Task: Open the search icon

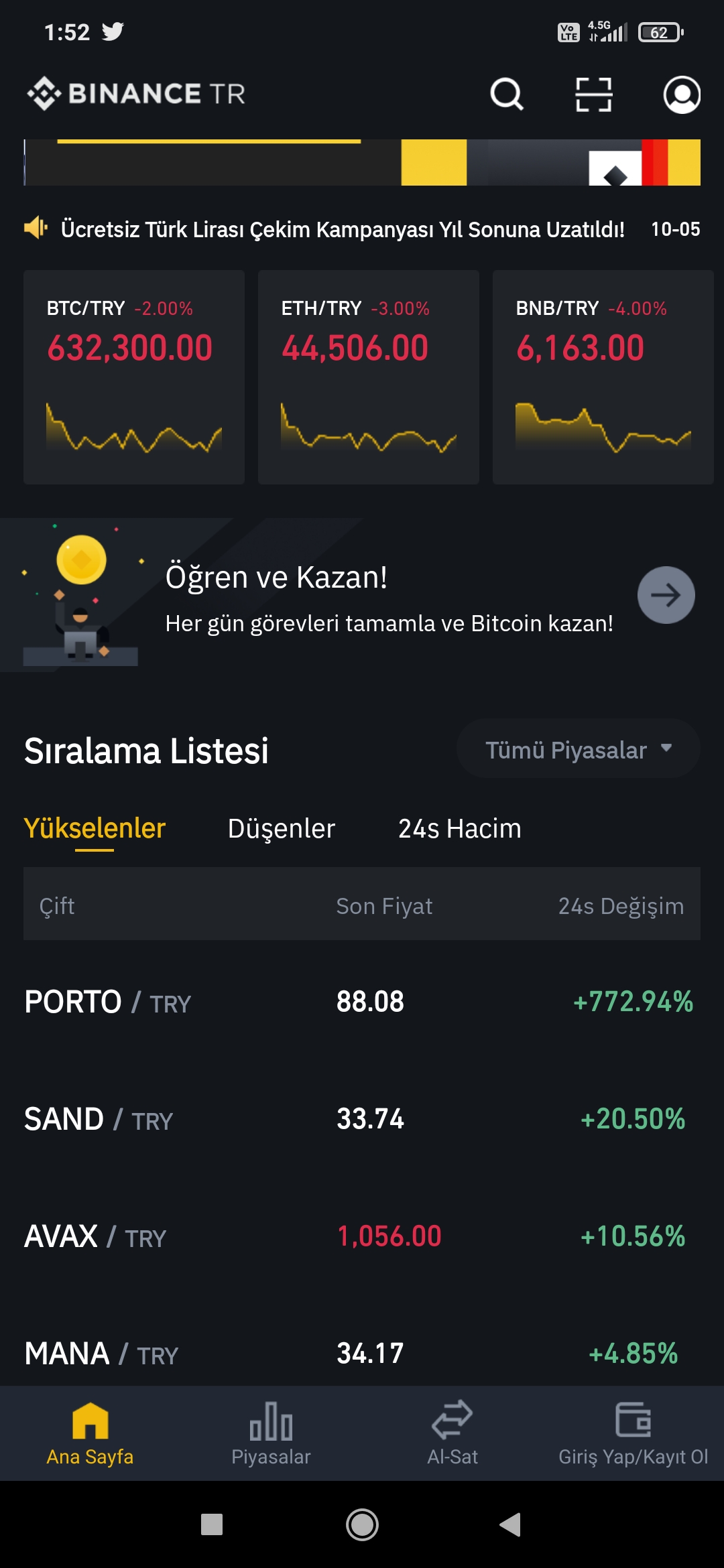Action: tap(507, 94)
